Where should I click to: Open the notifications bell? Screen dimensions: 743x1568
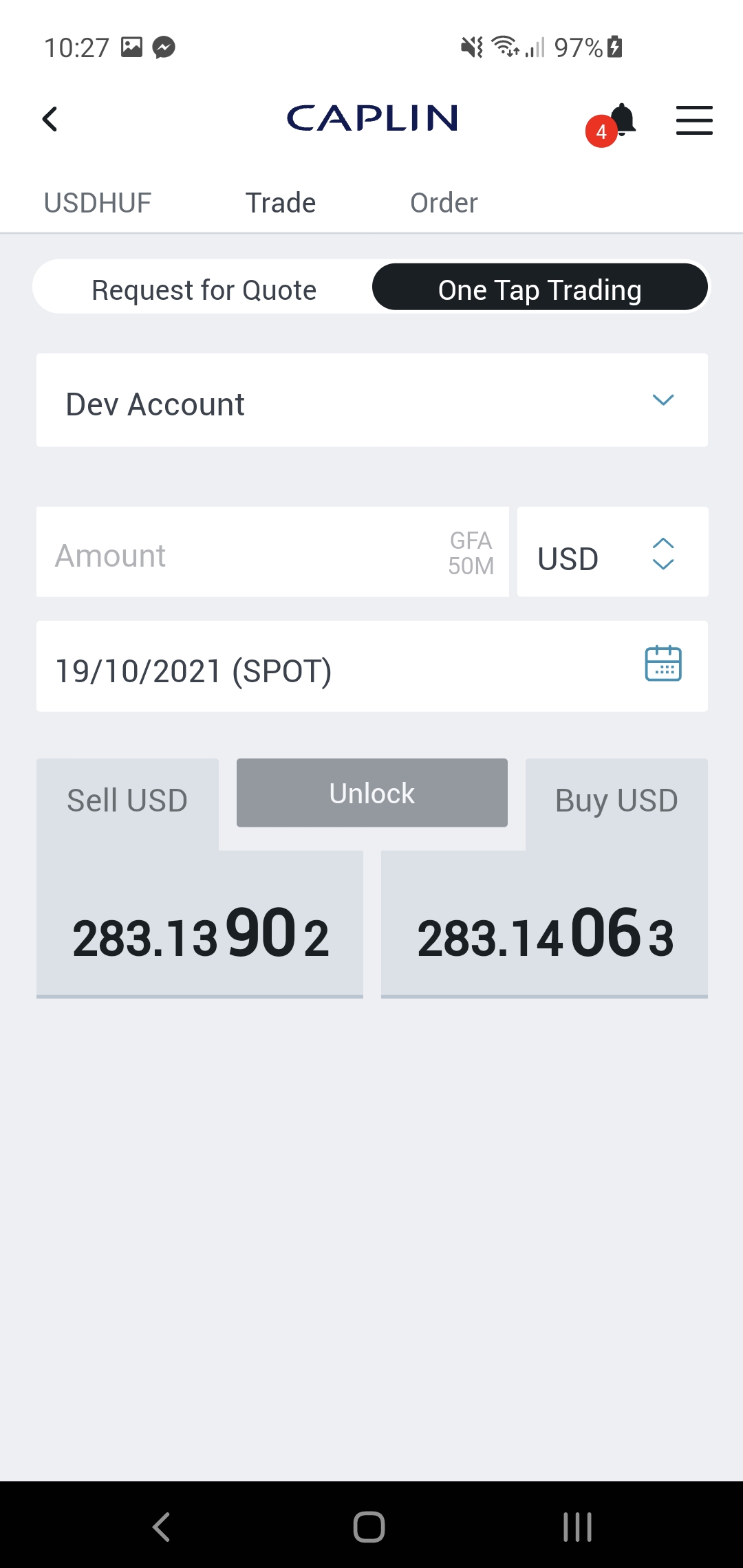[621, 120]
